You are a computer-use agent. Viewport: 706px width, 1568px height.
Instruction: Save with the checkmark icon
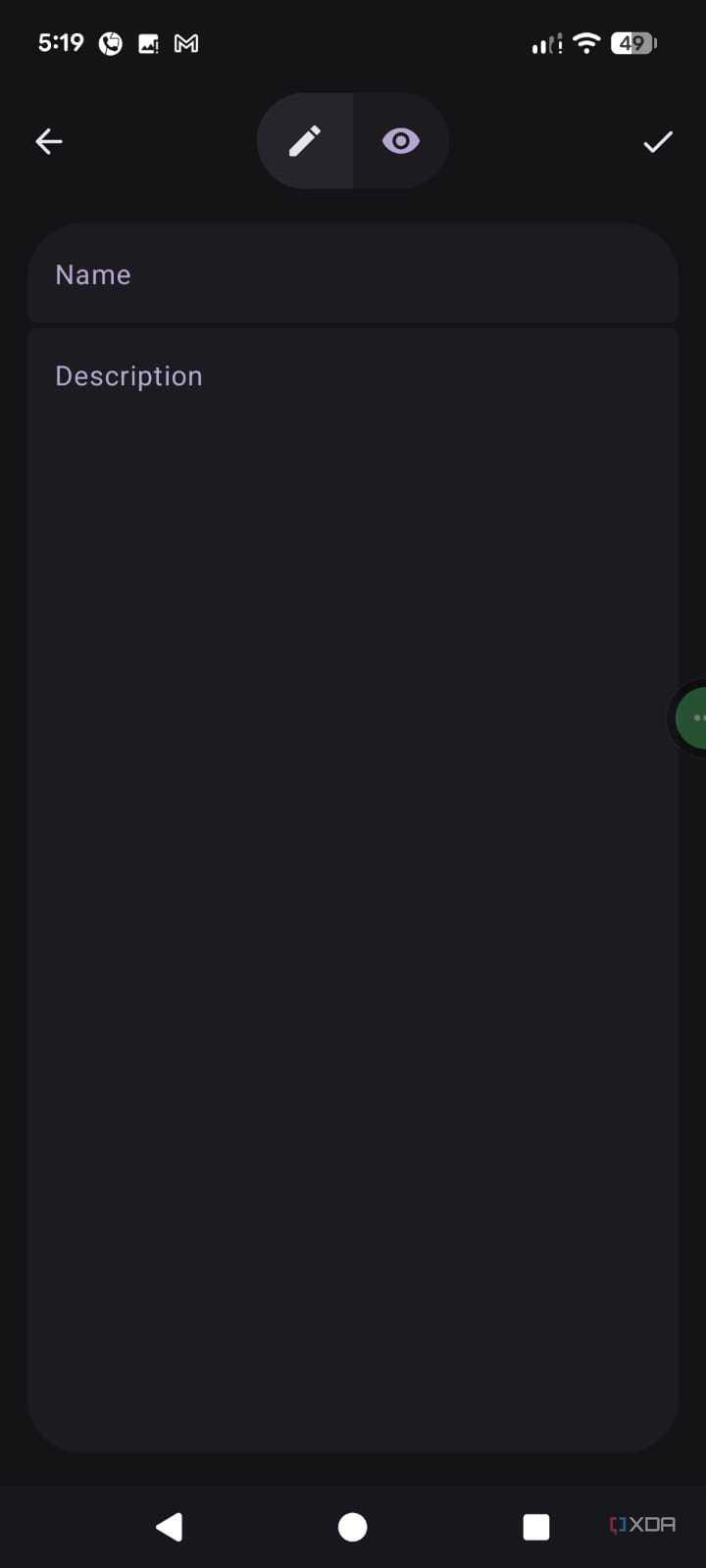(x=658, y=142)
